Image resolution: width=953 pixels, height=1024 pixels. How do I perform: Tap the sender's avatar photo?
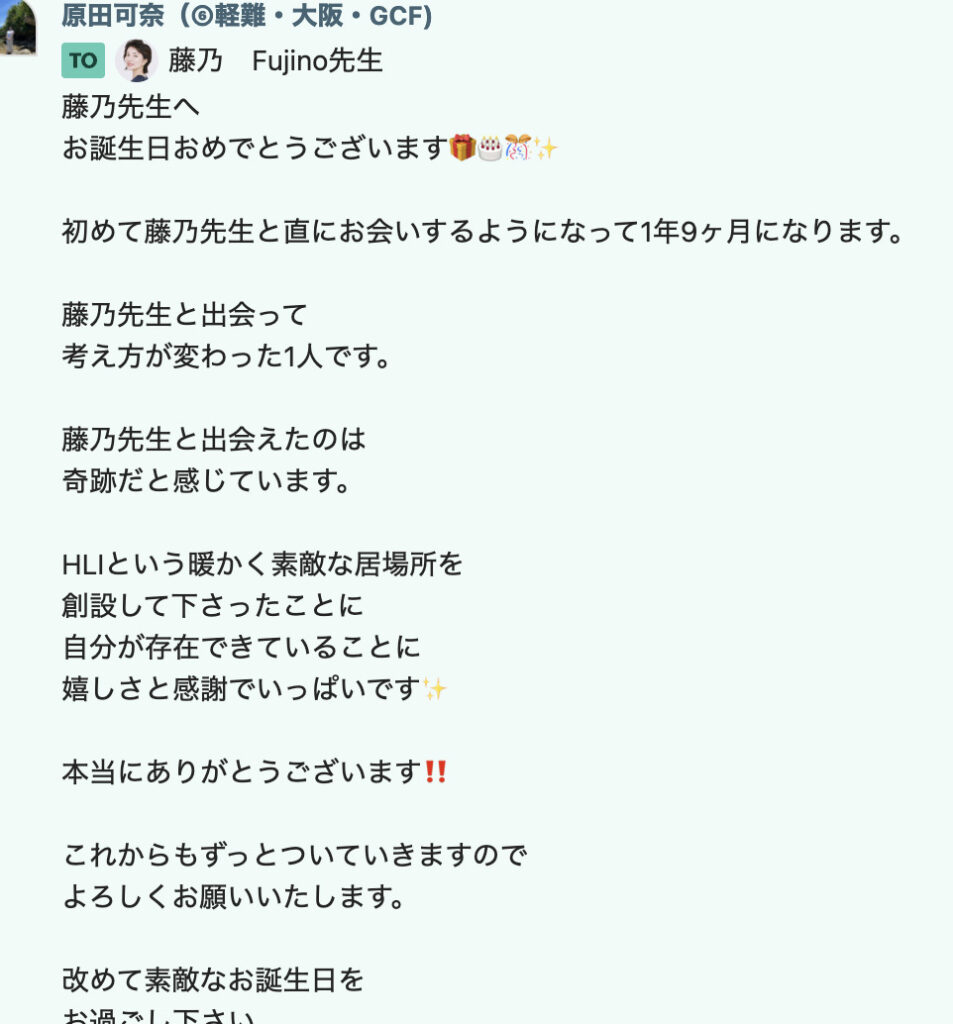17,25
